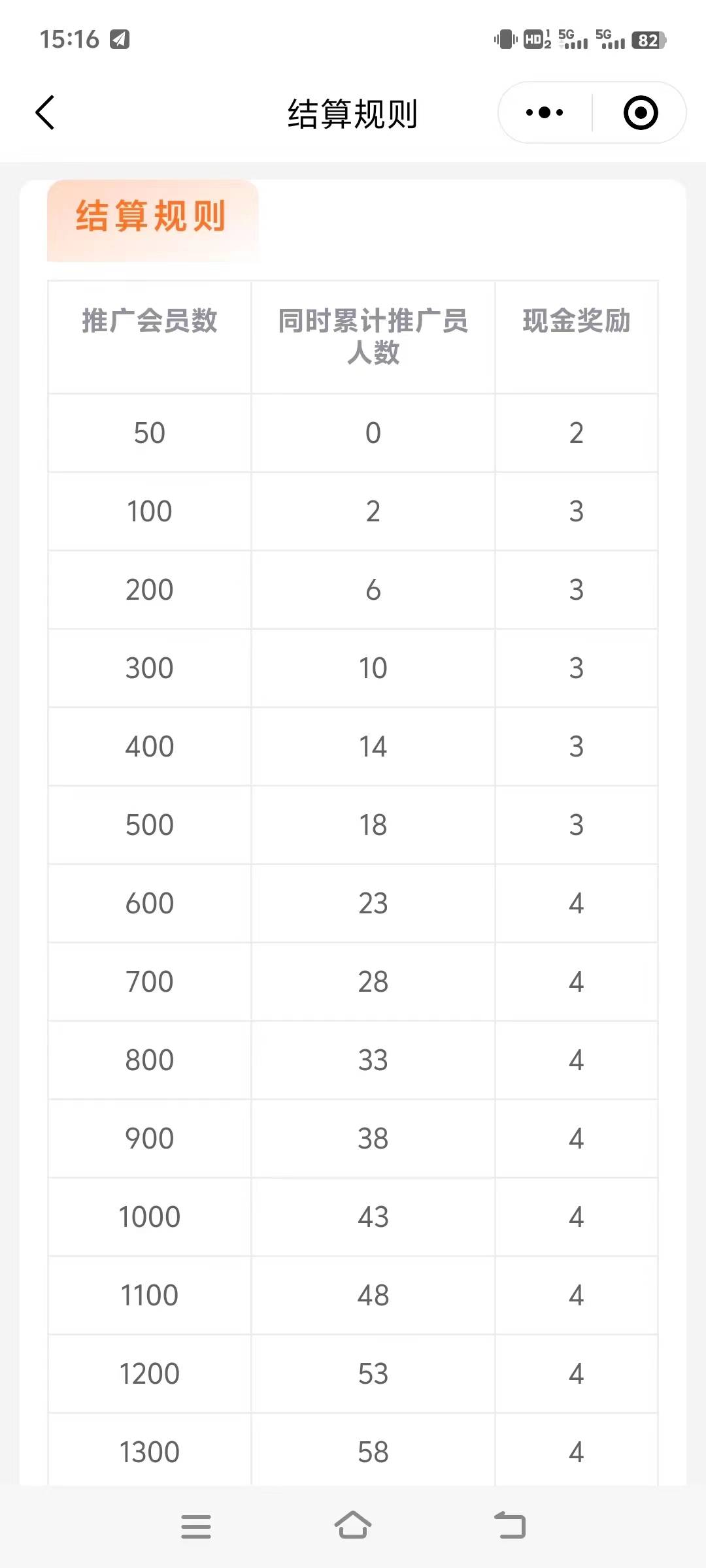Close the mini program with the circle button
This screenshot has height=1568, width=706.
(640, 112)
